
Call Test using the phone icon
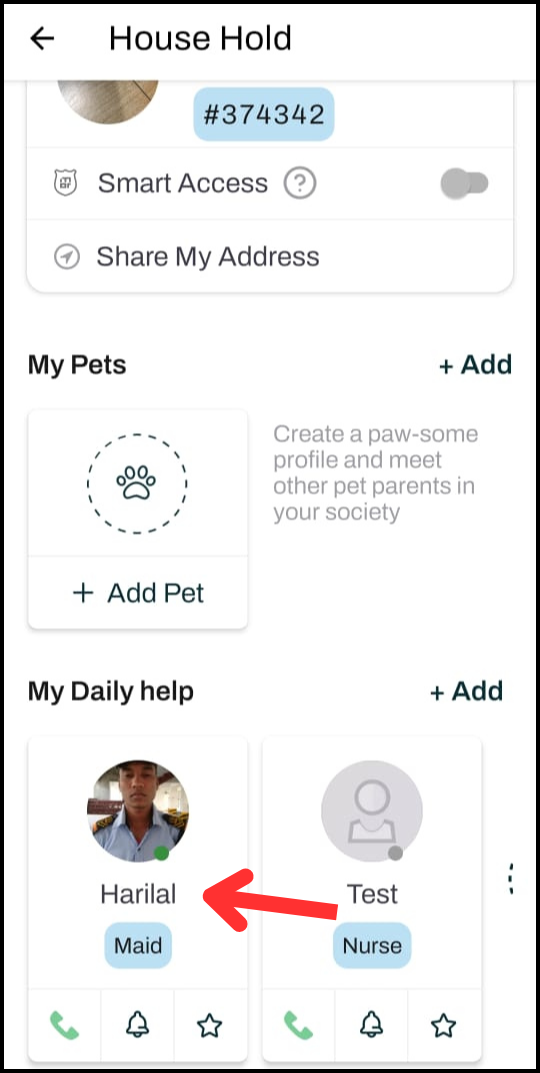coord(298,1025)
